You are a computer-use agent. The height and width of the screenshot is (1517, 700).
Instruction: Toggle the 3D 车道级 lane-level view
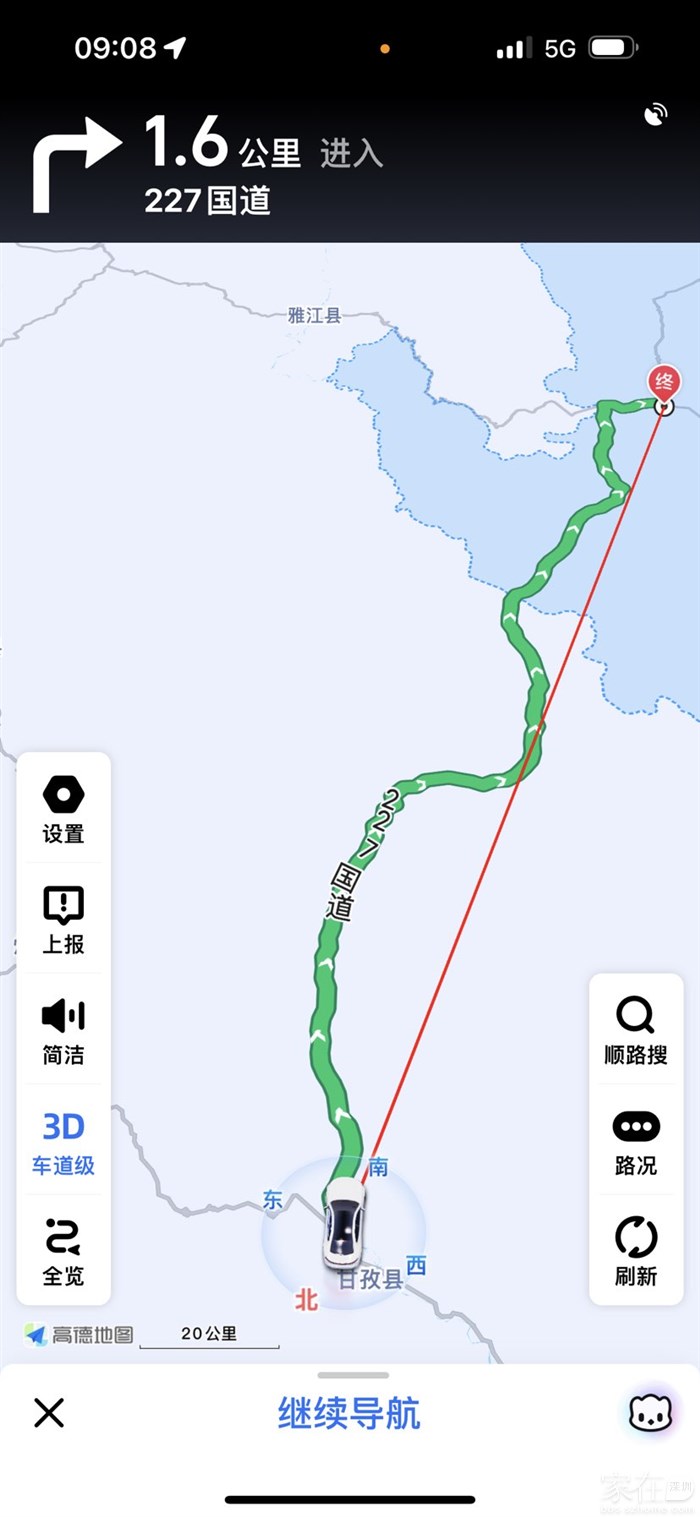click(63, 1141)
